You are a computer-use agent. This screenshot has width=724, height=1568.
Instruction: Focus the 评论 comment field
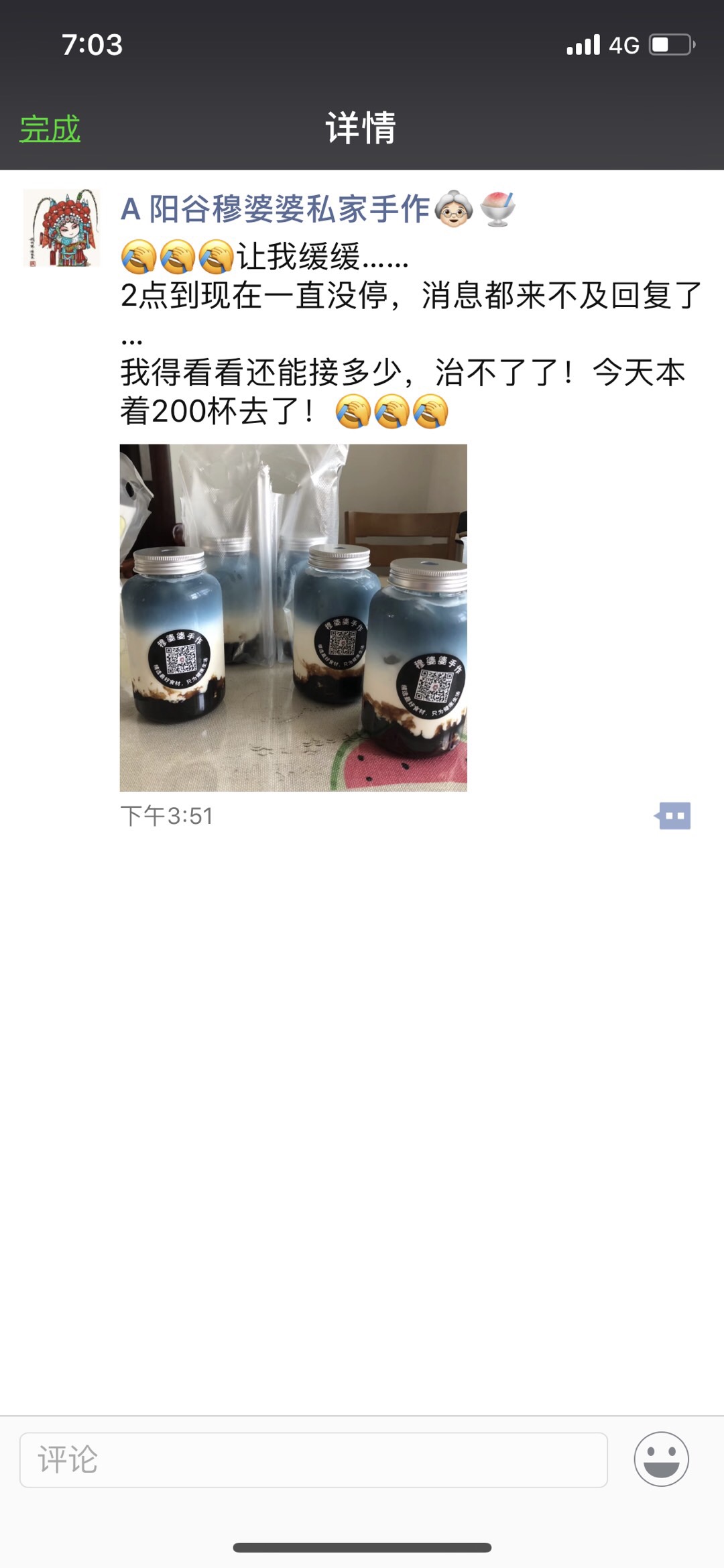[x=313, y=1459]
